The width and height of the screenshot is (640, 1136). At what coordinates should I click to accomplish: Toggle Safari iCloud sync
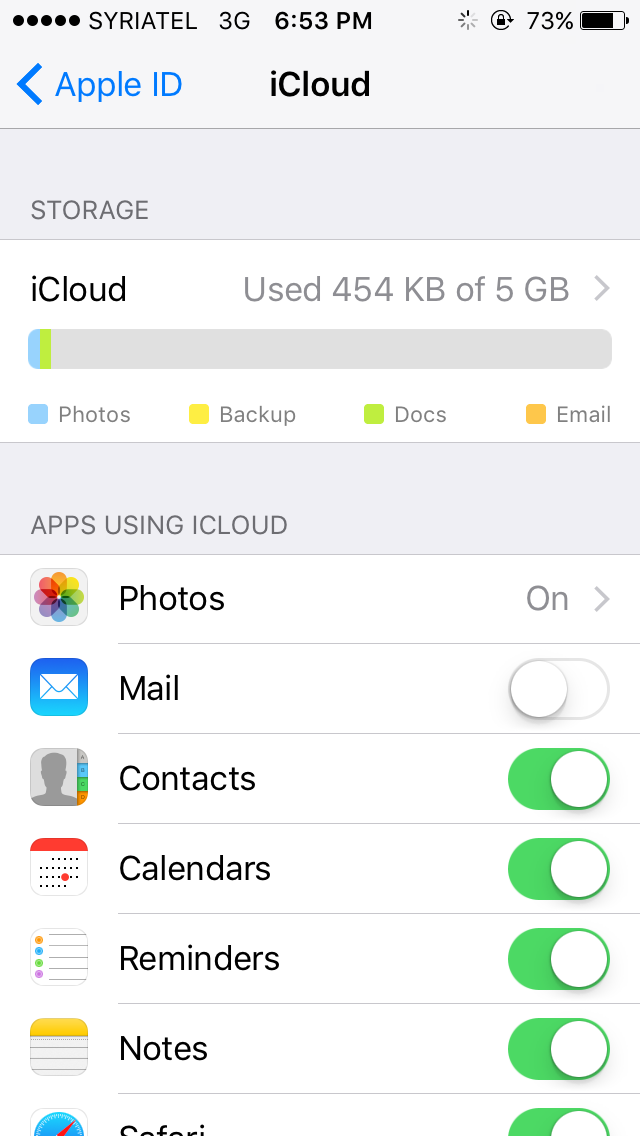(558, 1124)
